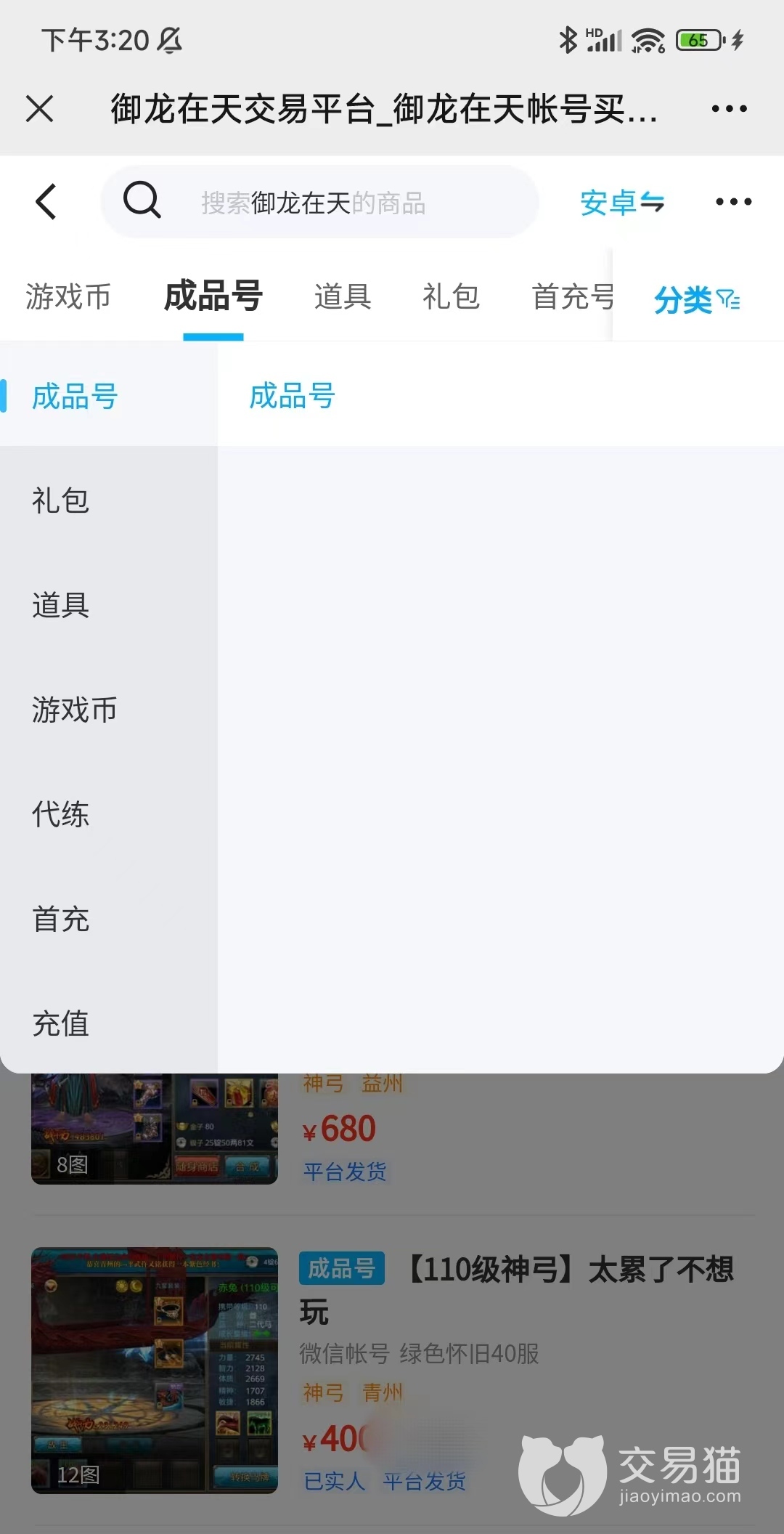Image resolution: width=784 pixels, height=1534 pixels.
Task: Select 礼包 in the category sidebar
Action: [x=61, y=500]
